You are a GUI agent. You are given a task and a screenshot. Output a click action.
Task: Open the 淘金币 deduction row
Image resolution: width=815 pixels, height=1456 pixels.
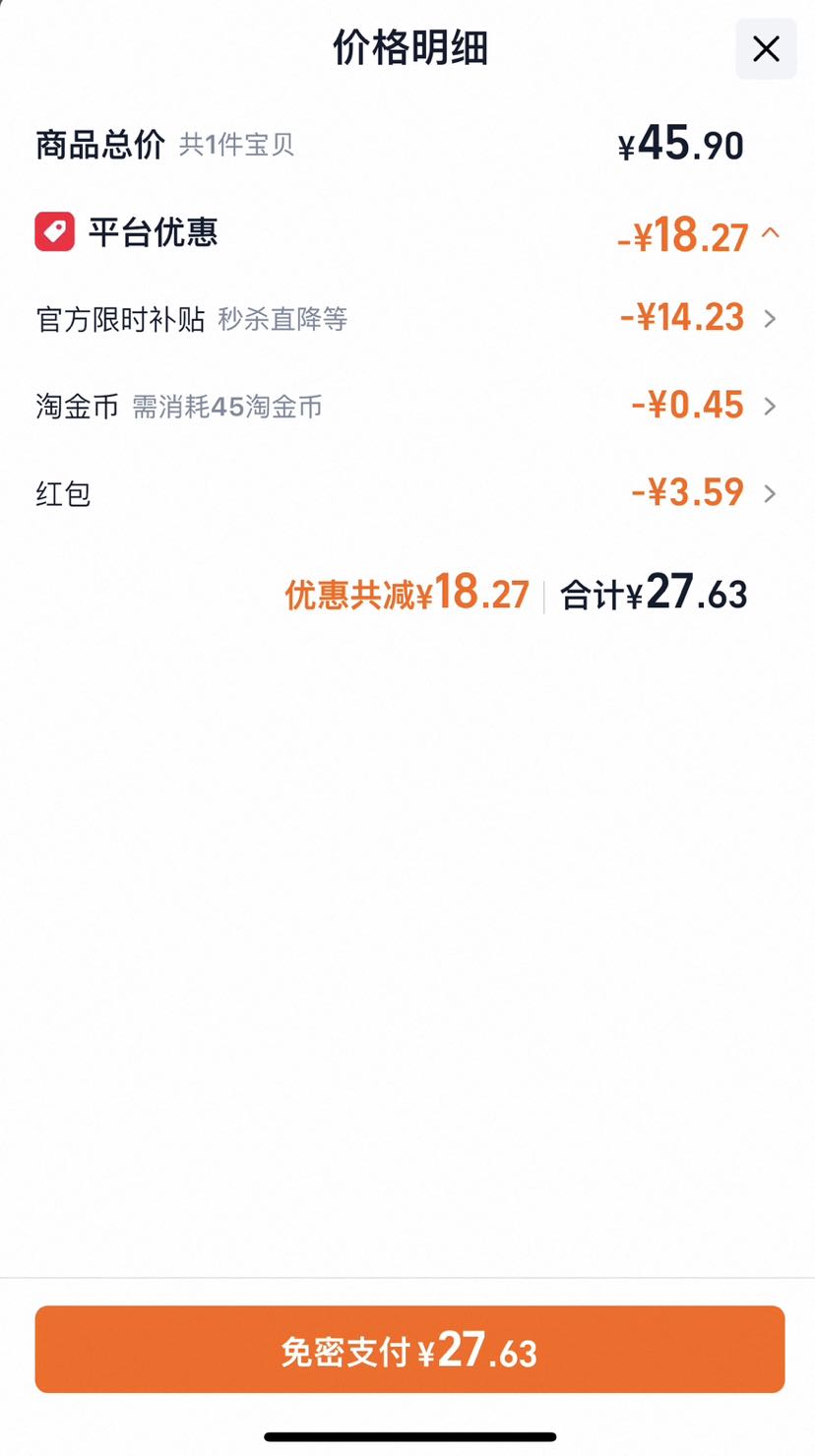click(x=407, y=406)
